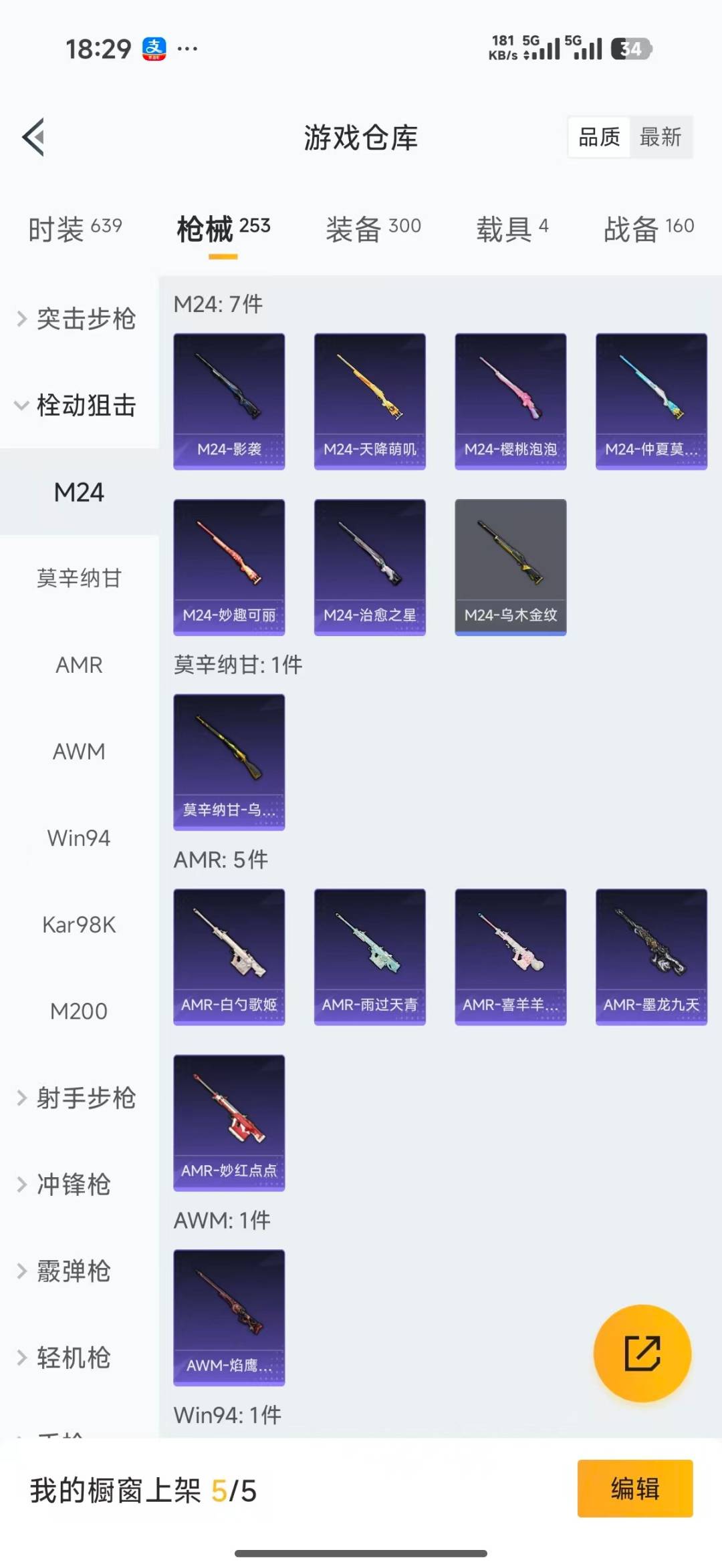Select 品质 sorting option
722x1568 pixels.
pyautogui.click(x=598, y=137)
